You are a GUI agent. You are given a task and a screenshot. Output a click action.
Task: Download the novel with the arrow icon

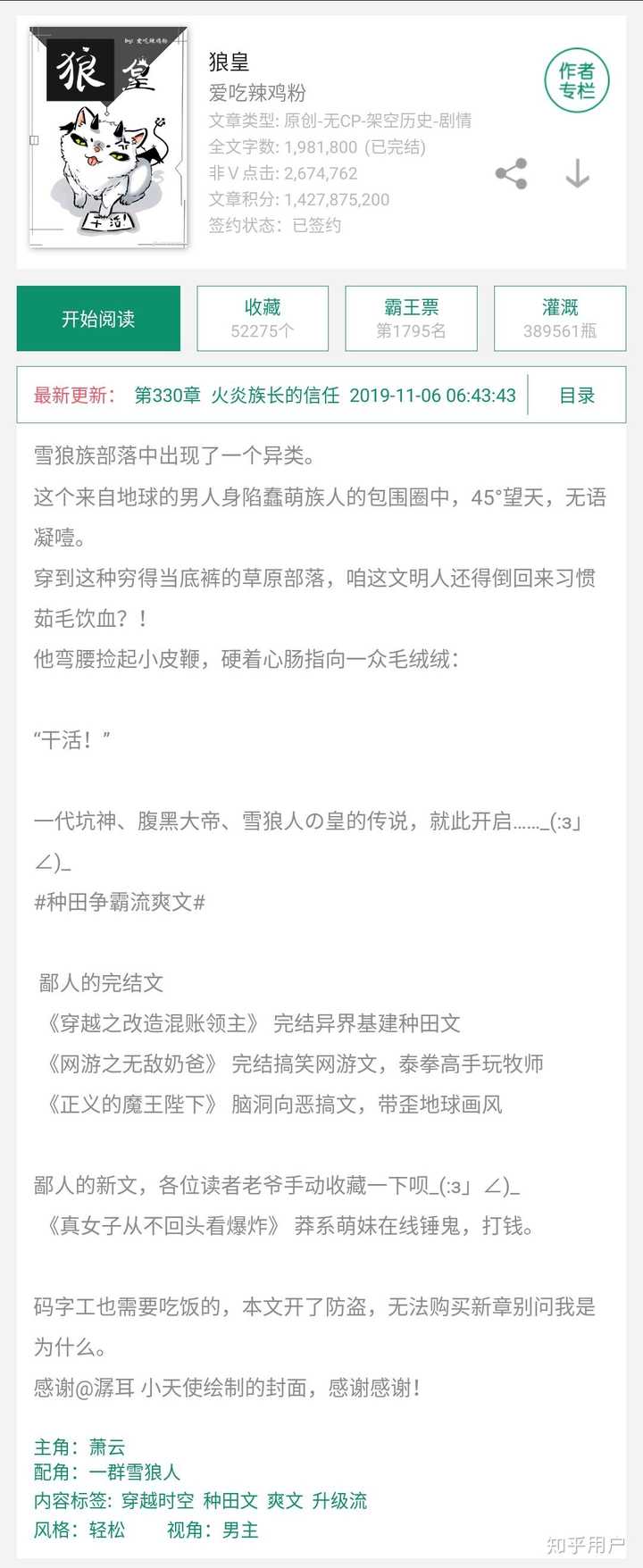click(x=578, y=173)
